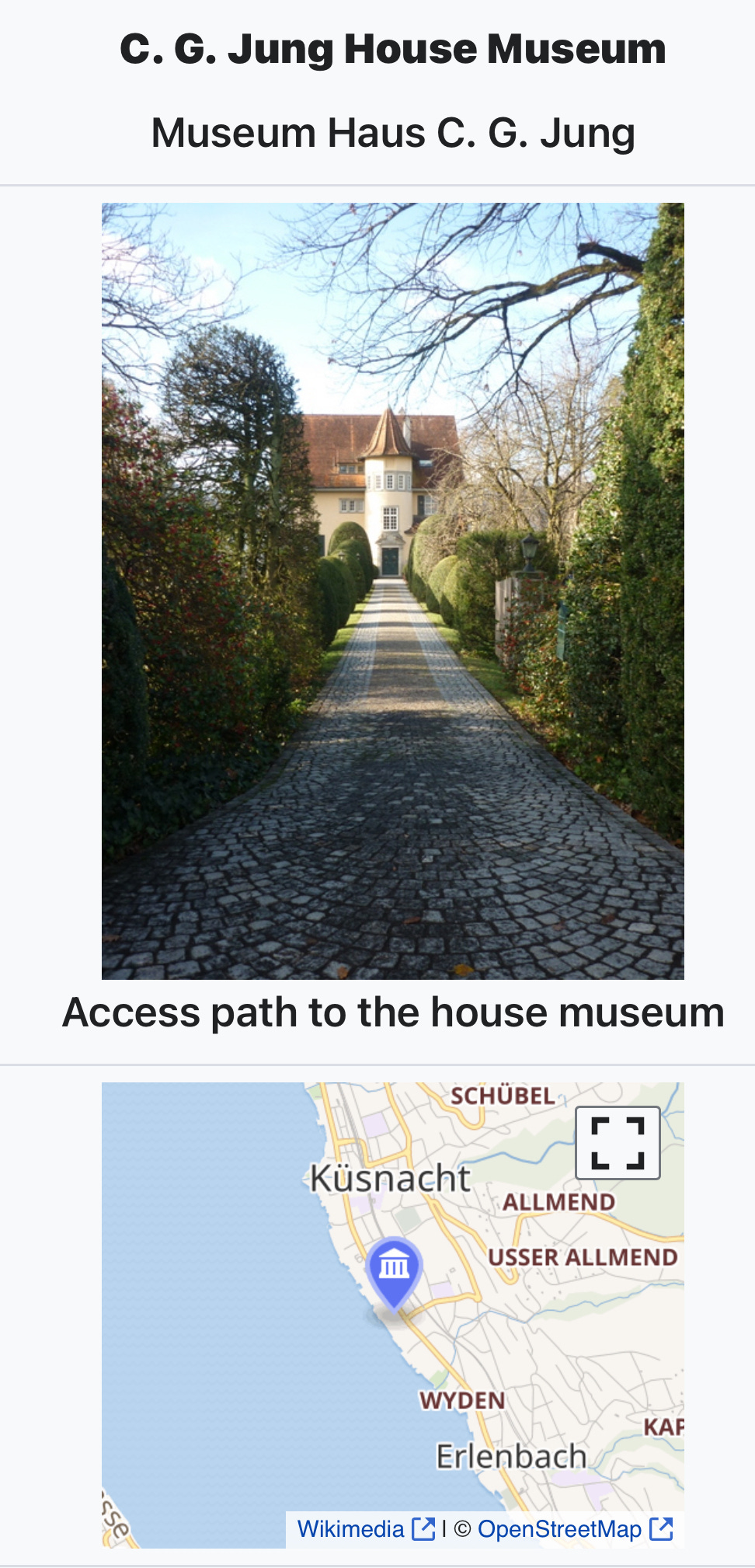Open the Wikimedia attribution link

[x=351, y=1528]
